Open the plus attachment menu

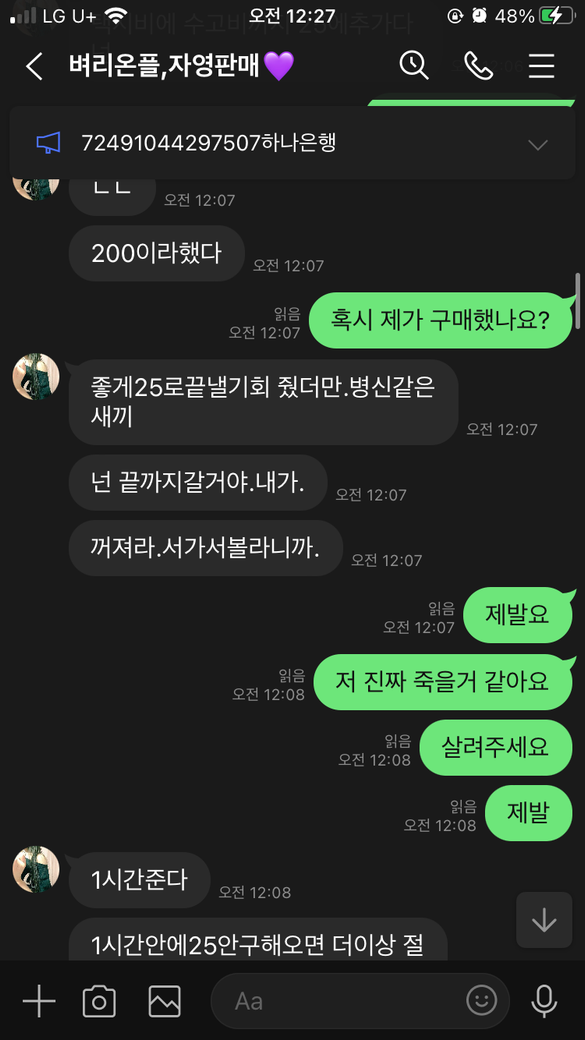tap(39, 1000)
